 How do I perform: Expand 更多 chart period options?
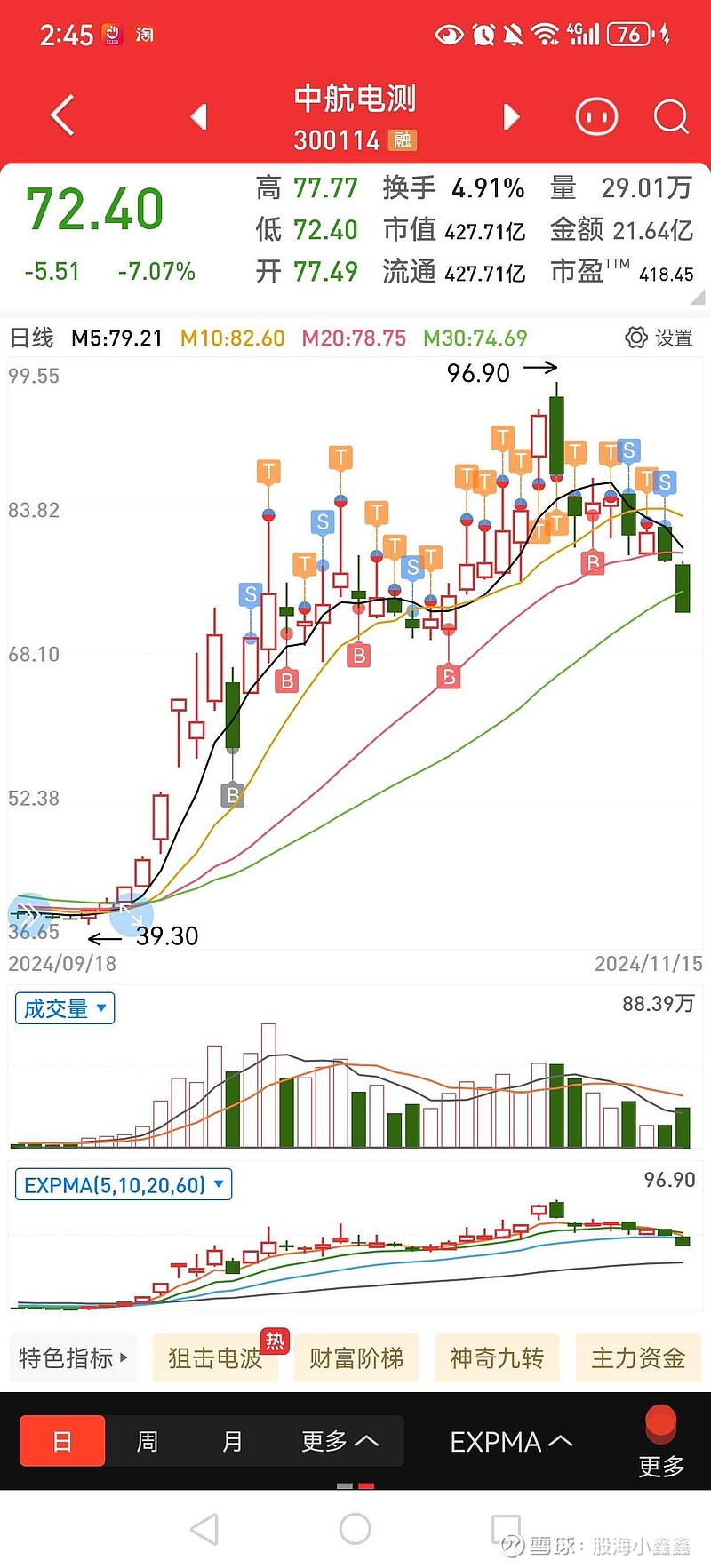pos(340,1441)
